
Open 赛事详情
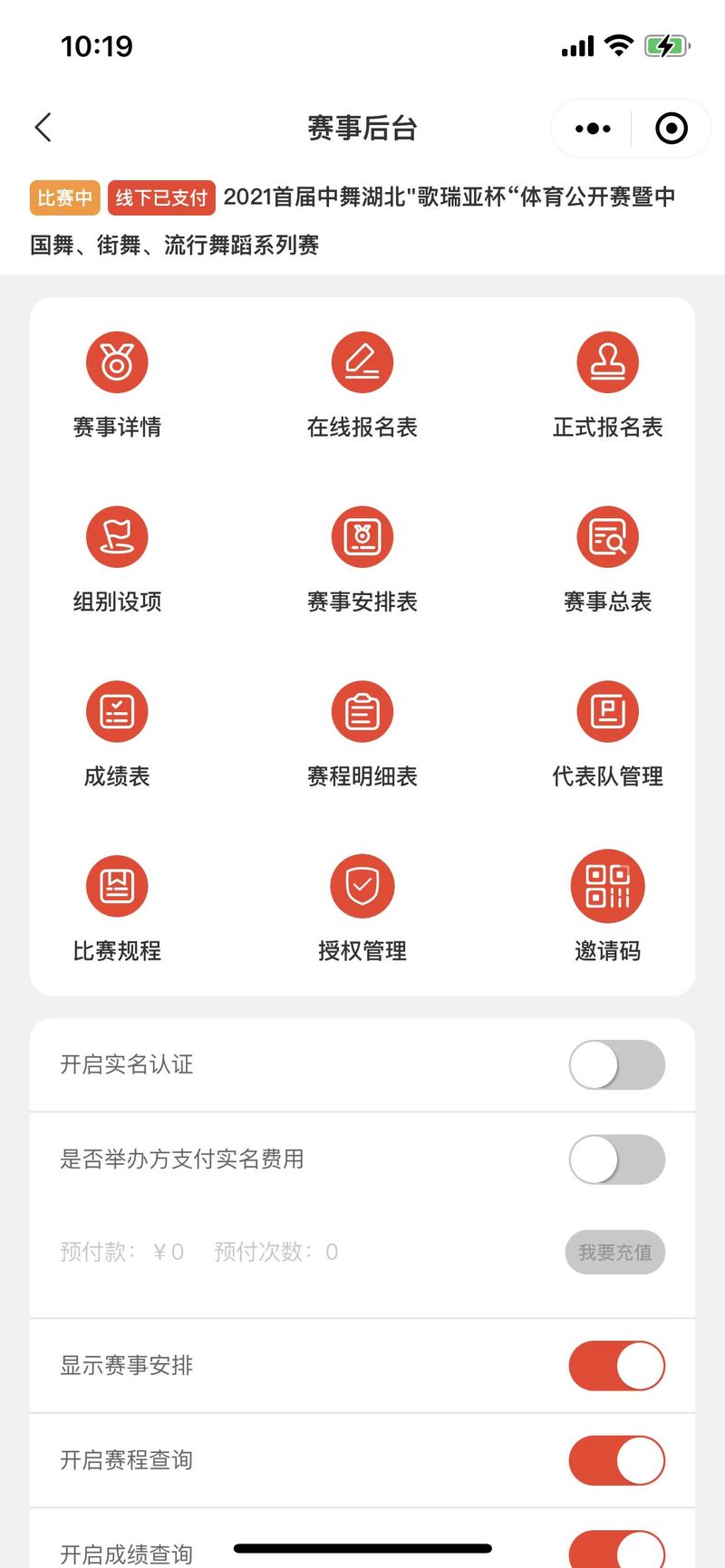(117, 386)
